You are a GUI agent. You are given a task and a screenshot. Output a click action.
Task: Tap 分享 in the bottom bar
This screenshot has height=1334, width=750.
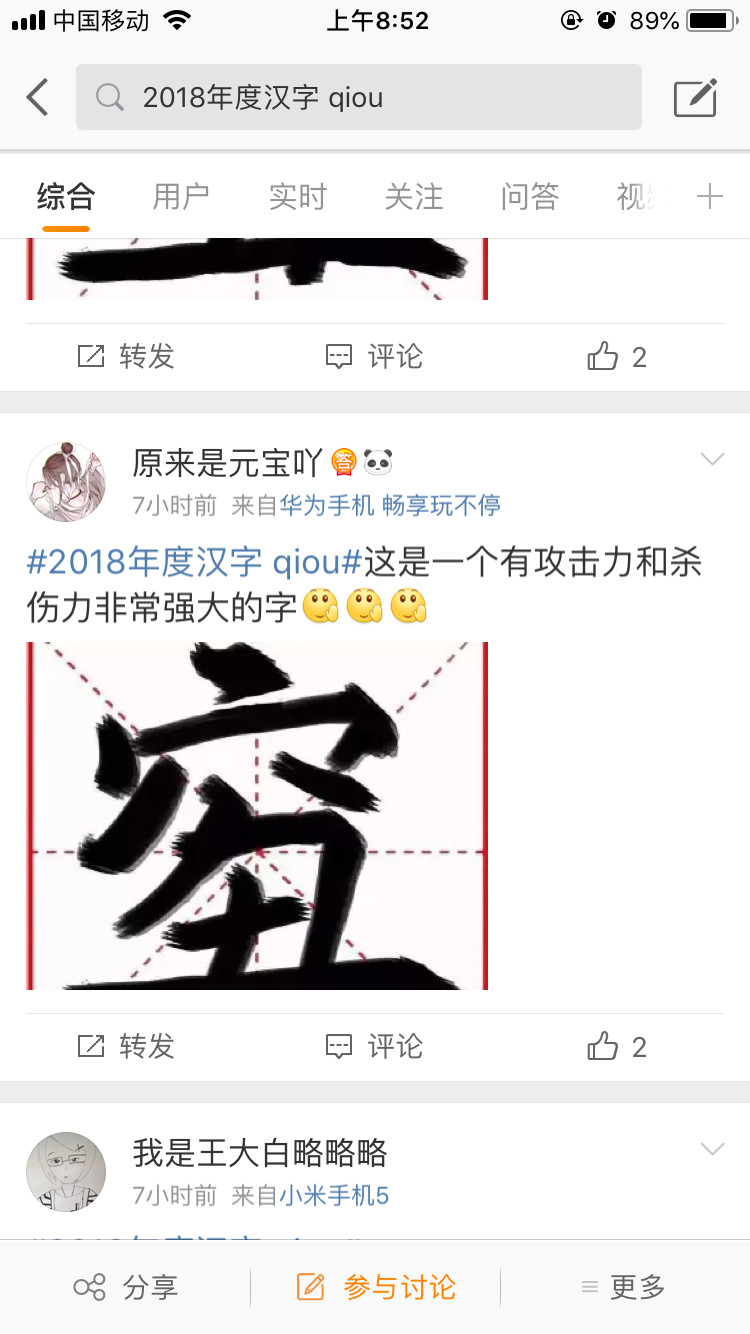point(126,1287)
